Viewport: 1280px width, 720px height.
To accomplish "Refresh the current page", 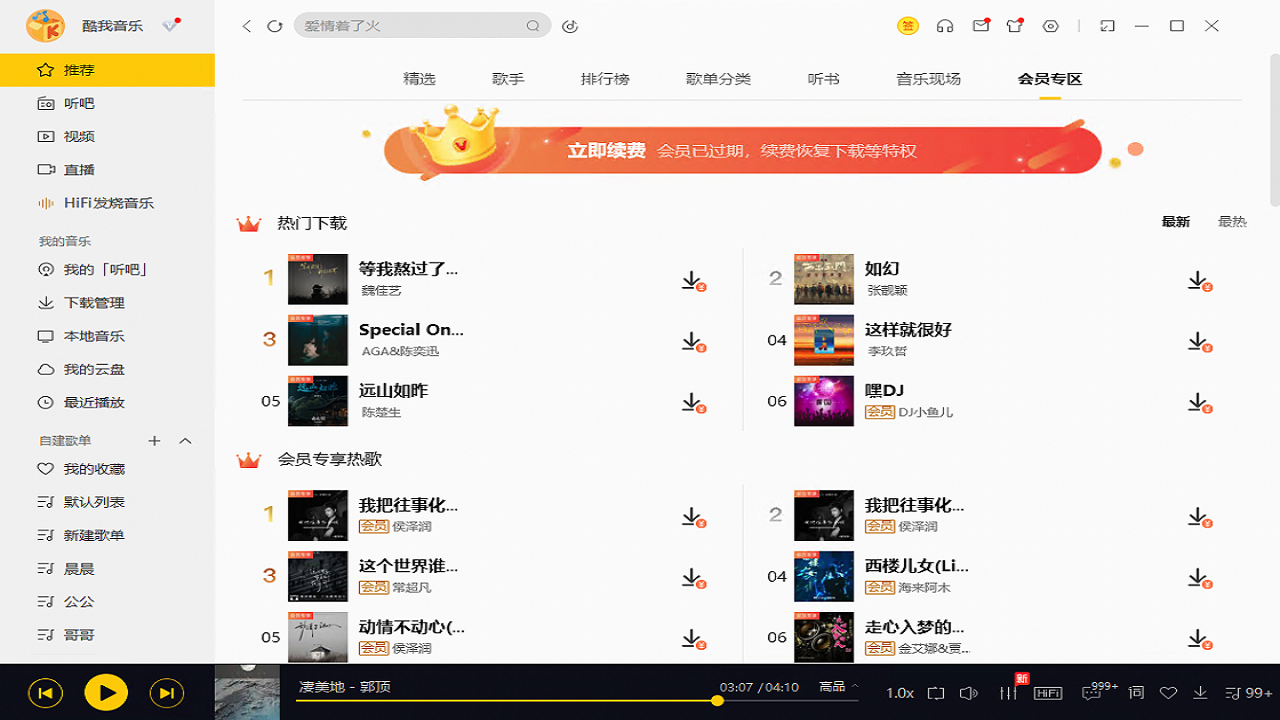I will 275,26.
